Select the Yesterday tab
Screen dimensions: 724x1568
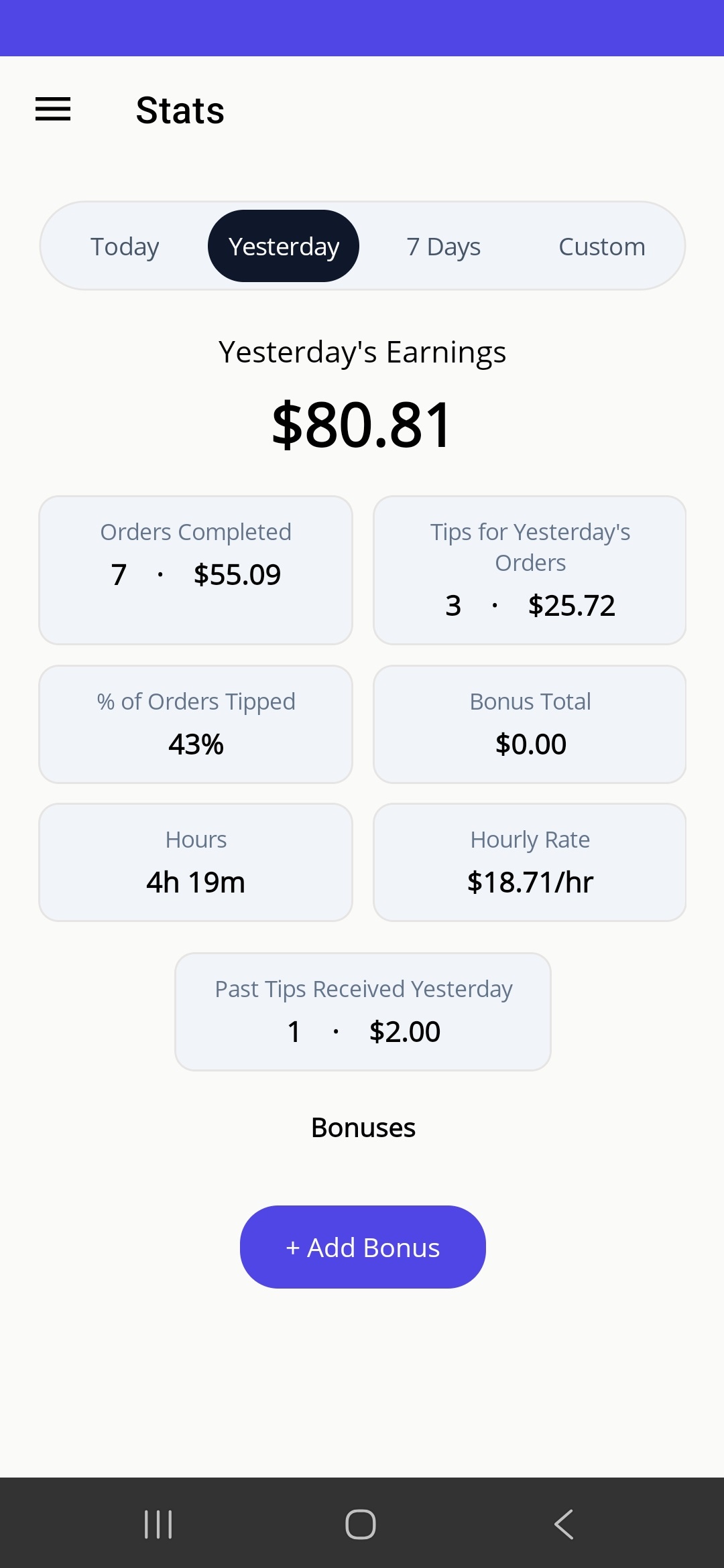283,246
